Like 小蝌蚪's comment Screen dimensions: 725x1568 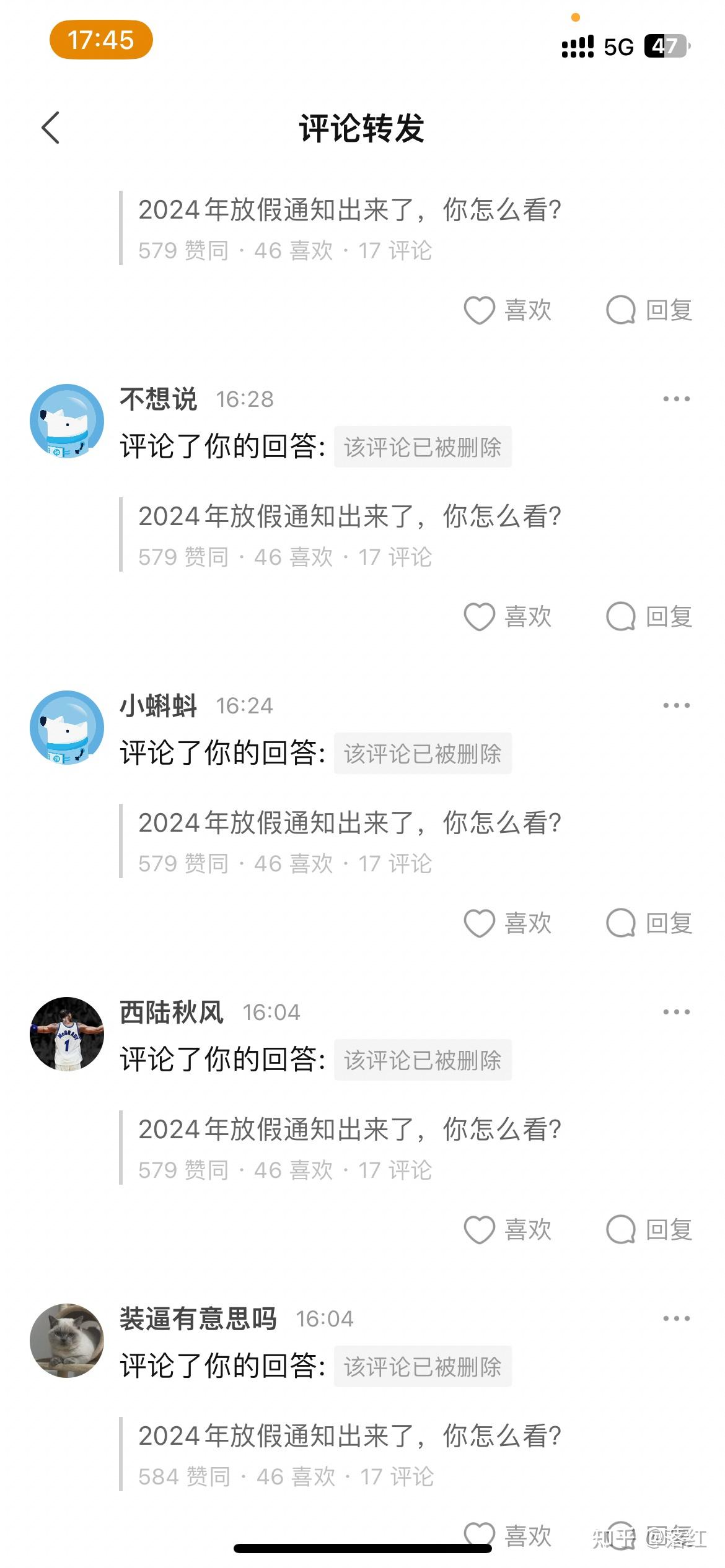click(508, 924)
